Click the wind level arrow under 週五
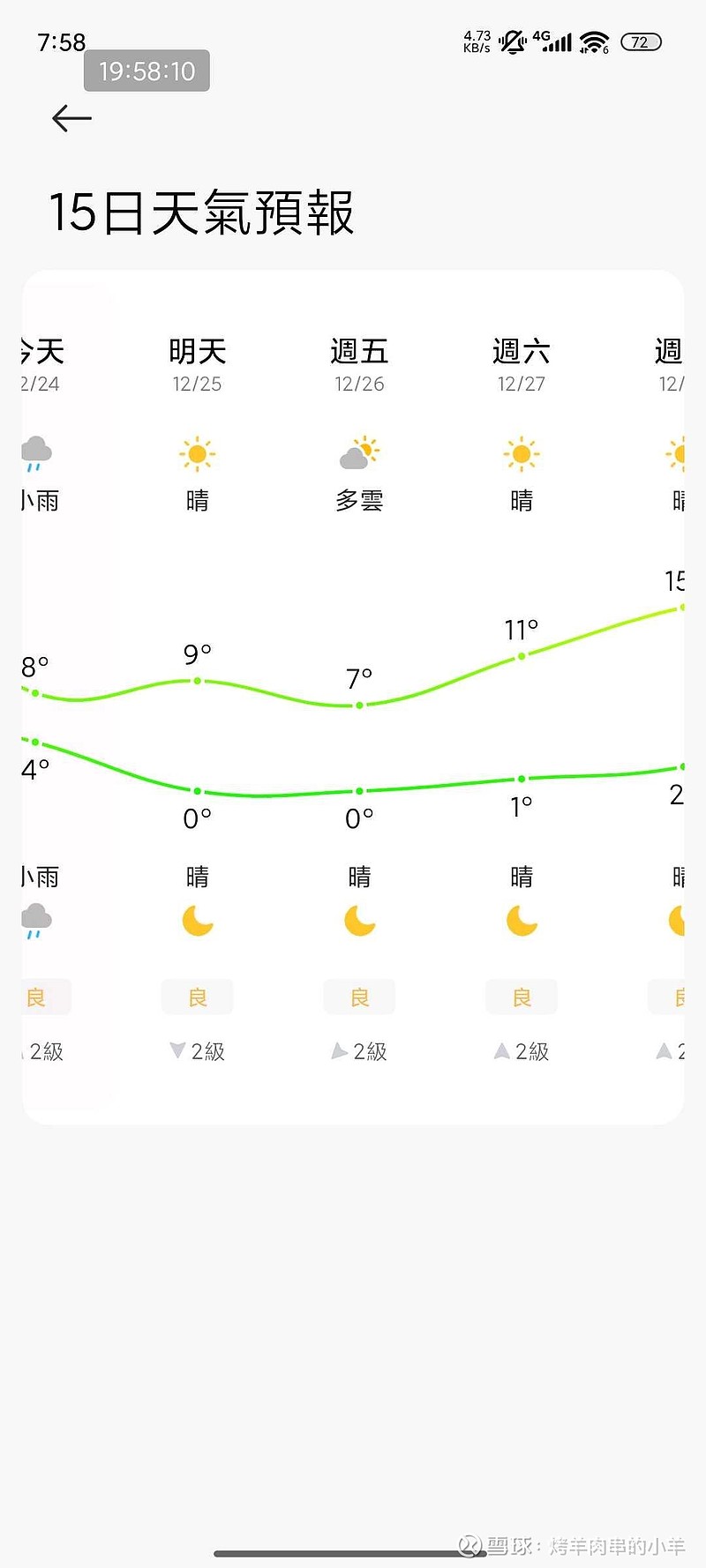The width and height of the screenshot is (706, 1568). click(x=338, y=1051)
